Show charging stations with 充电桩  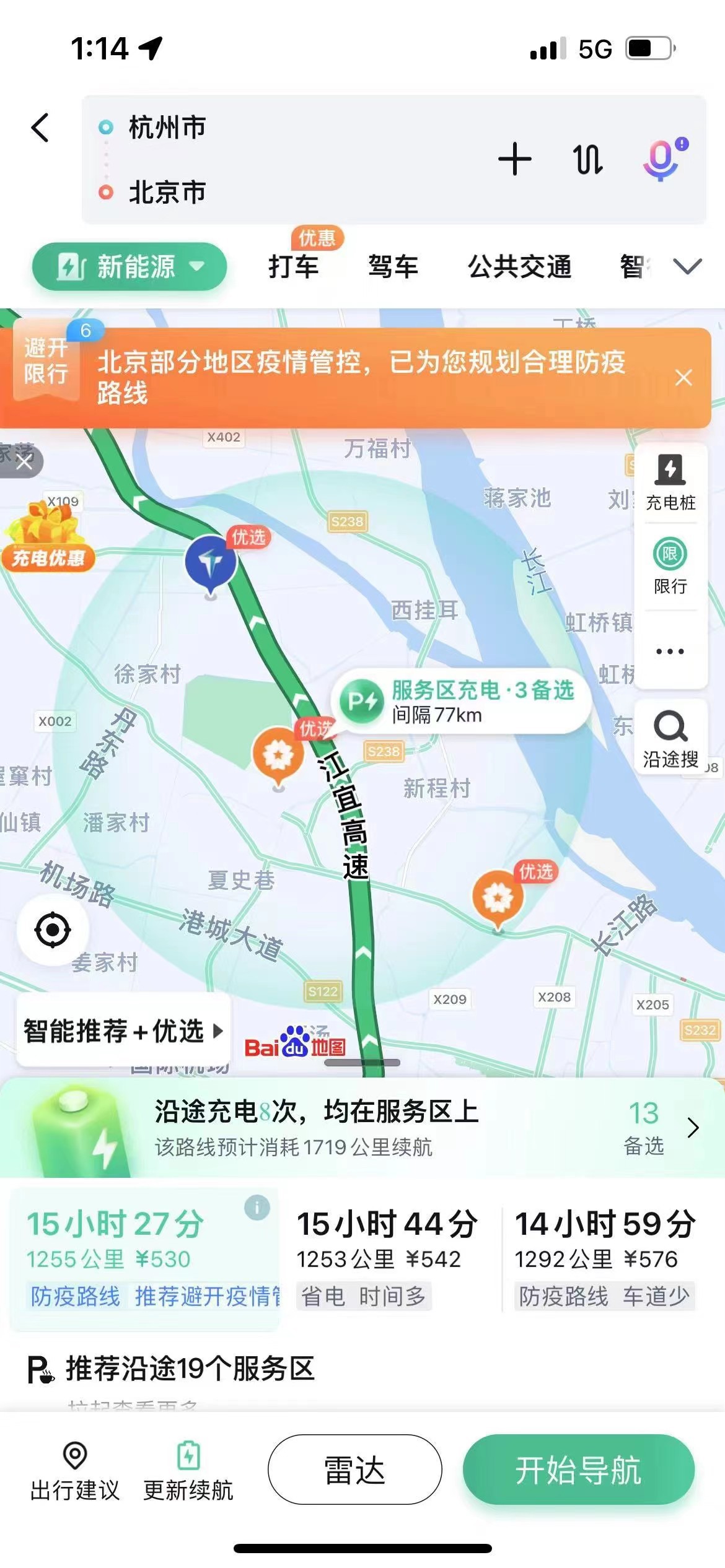coord(670,482)
